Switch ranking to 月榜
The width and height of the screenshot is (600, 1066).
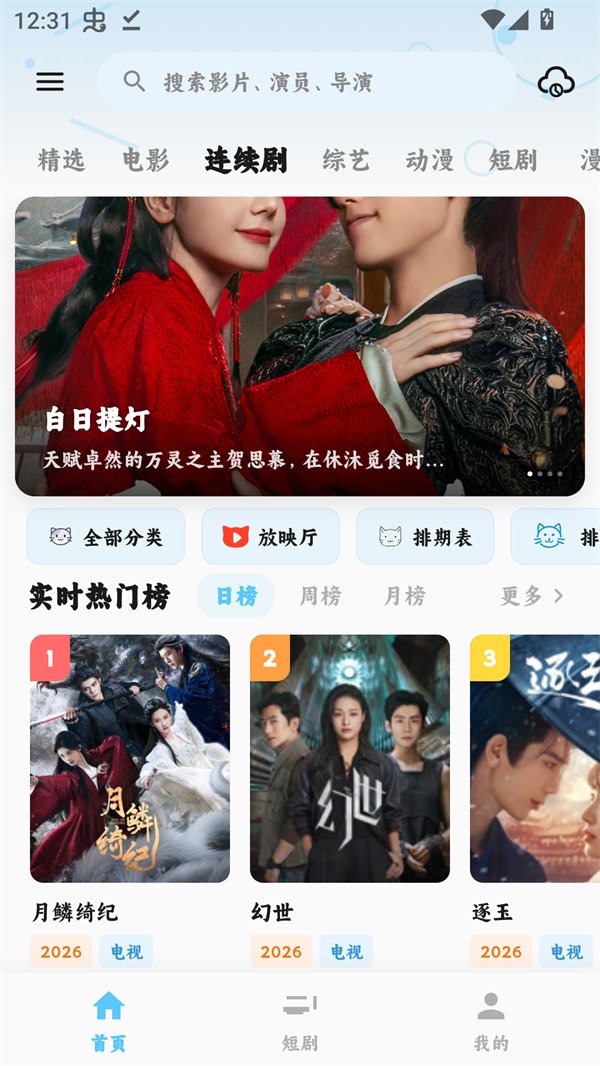click(x=405, y=596)
